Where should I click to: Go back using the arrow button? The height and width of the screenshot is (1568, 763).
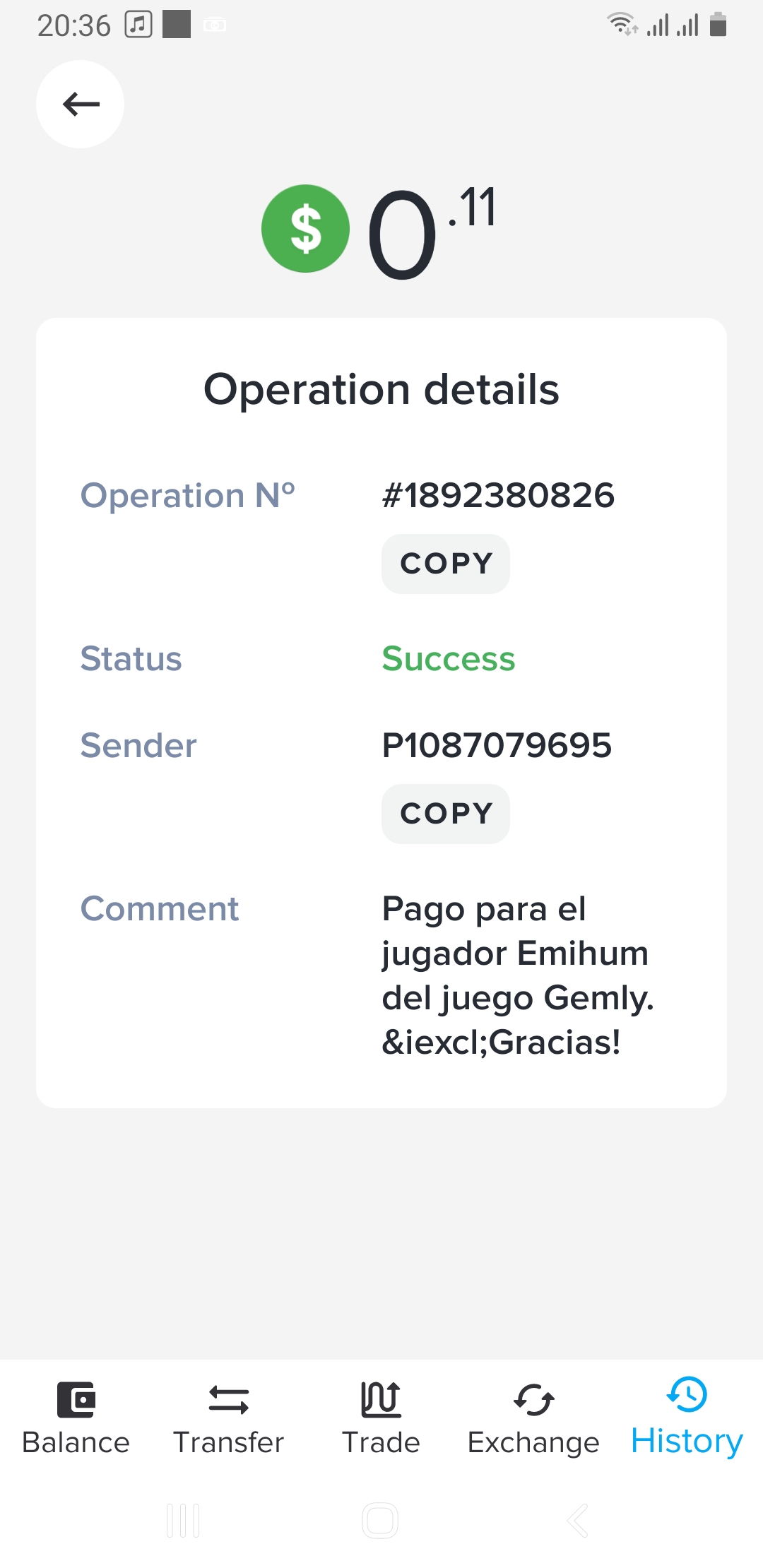click(81, 105)
